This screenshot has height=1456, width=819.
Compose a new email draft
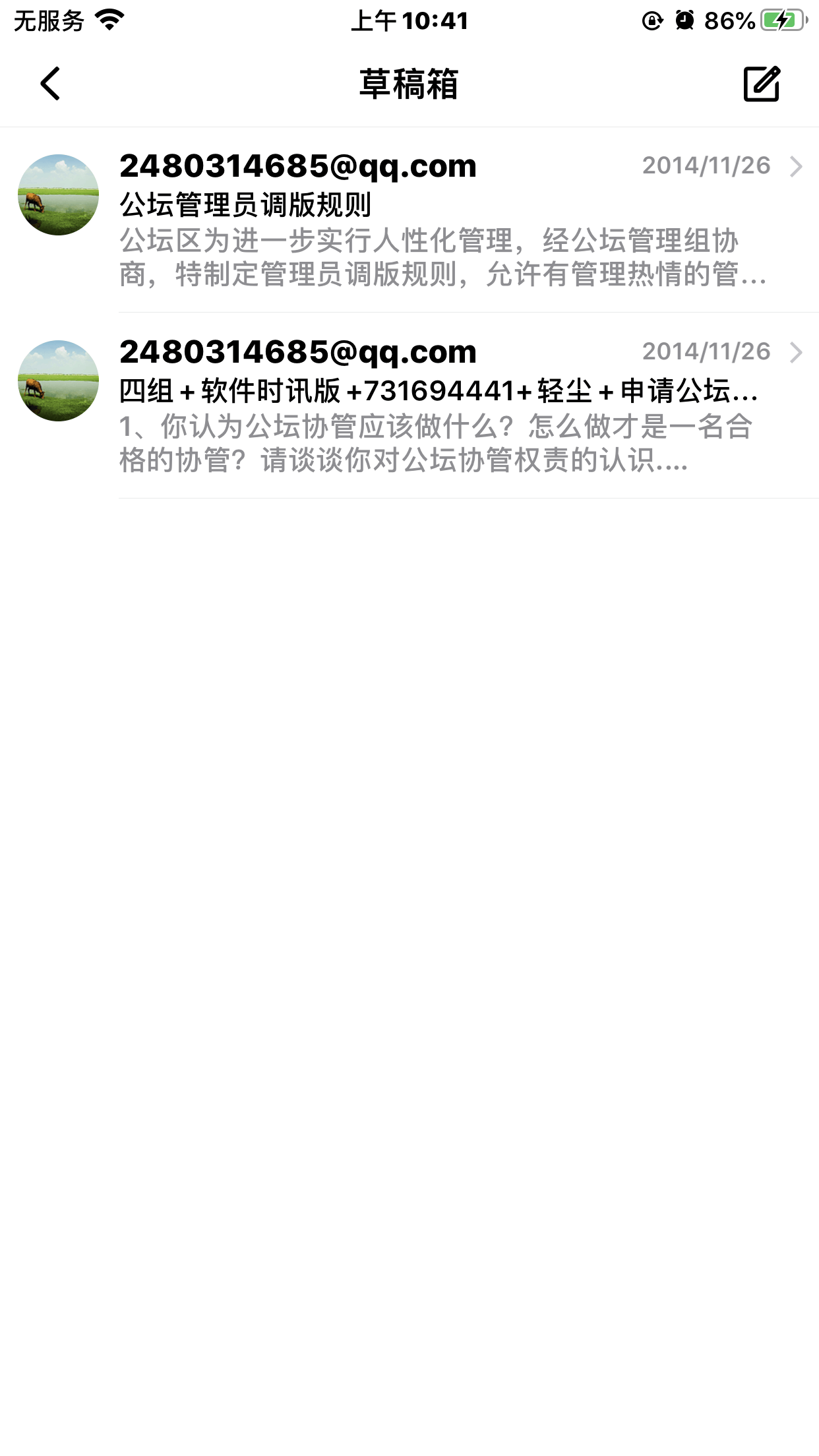click(762, 84)
